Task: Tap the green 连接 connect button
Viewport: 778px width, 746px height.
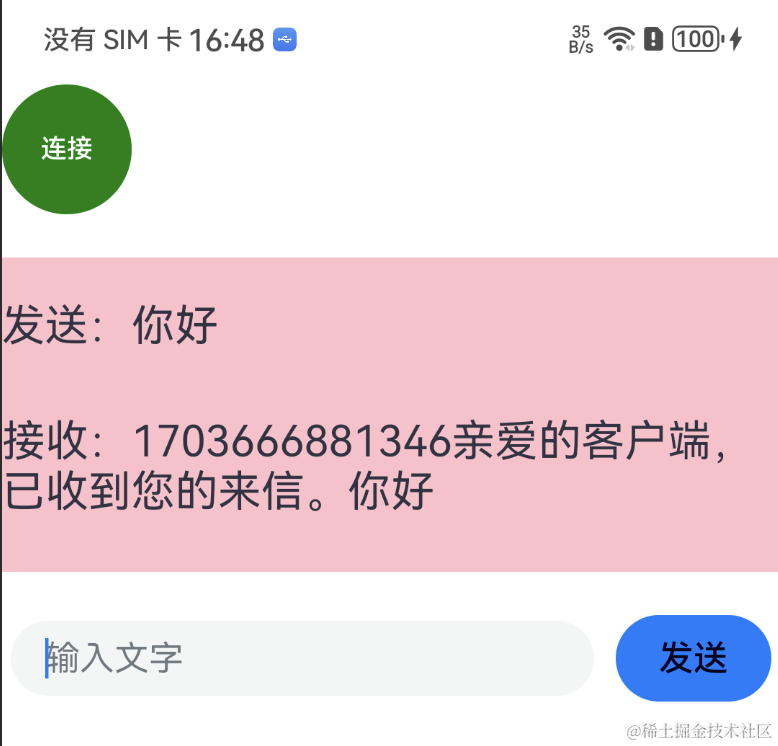Action: click(67, 149)
